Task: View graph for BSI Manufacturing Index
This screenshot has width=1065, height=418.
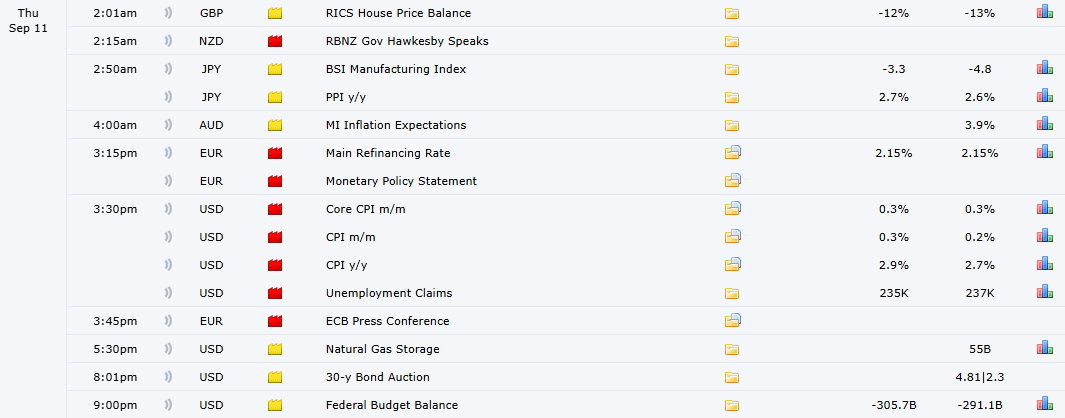Action: pyautogui.click(x=1044, y=69)
